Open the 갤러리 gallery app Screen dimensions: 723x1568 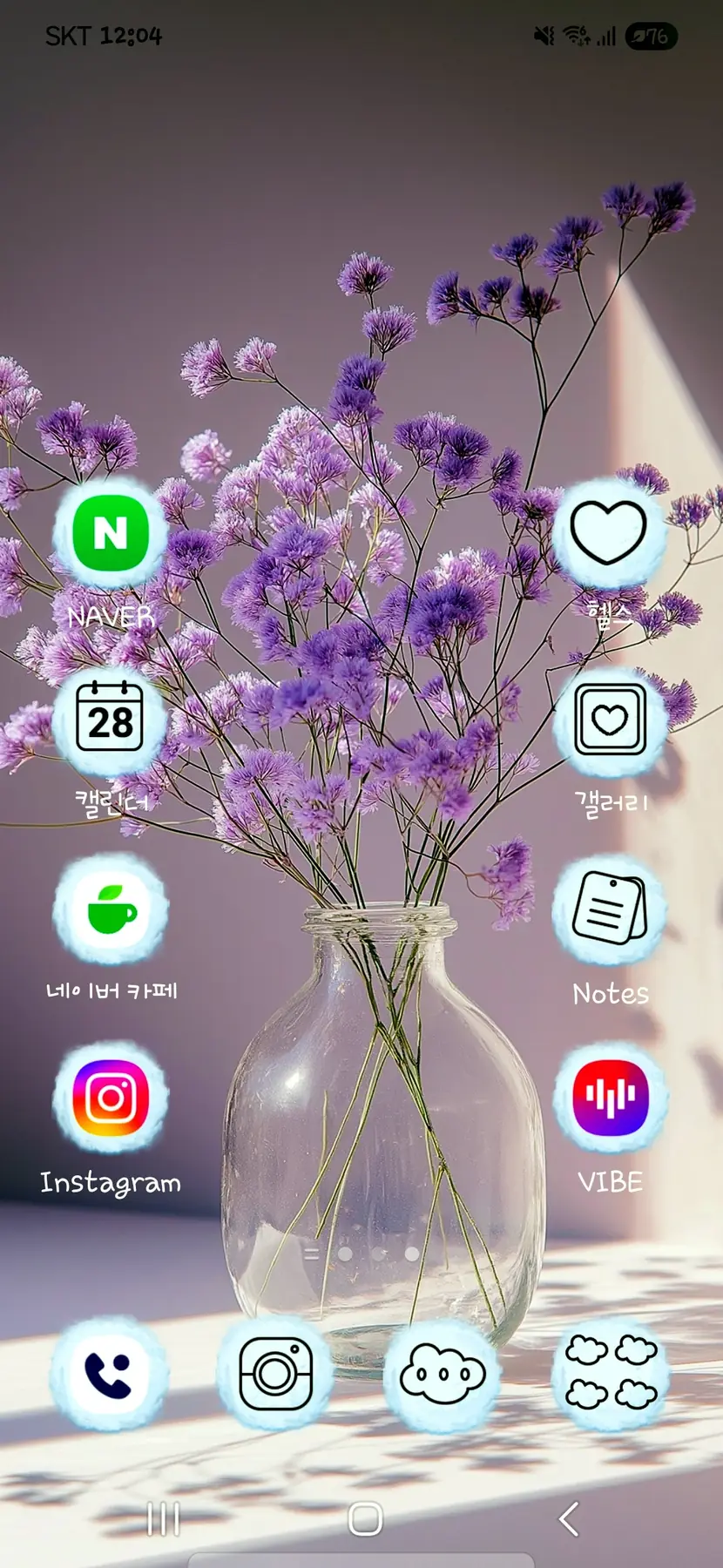[x=610, y=720]
